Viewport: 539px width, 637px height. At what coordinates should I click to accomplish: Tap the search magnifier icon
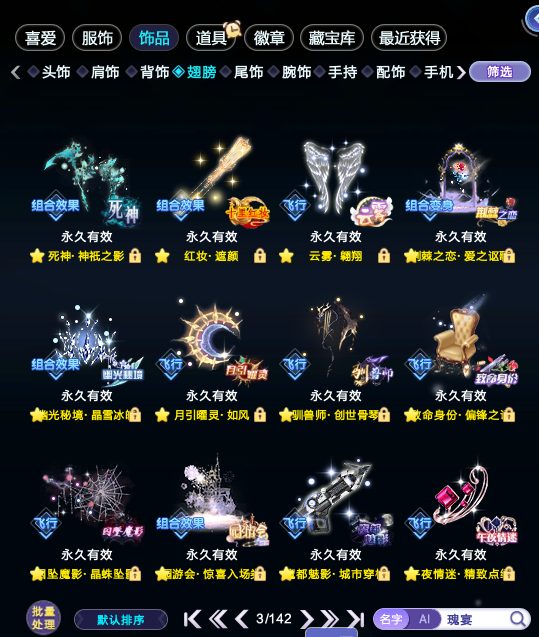point(517,619)
